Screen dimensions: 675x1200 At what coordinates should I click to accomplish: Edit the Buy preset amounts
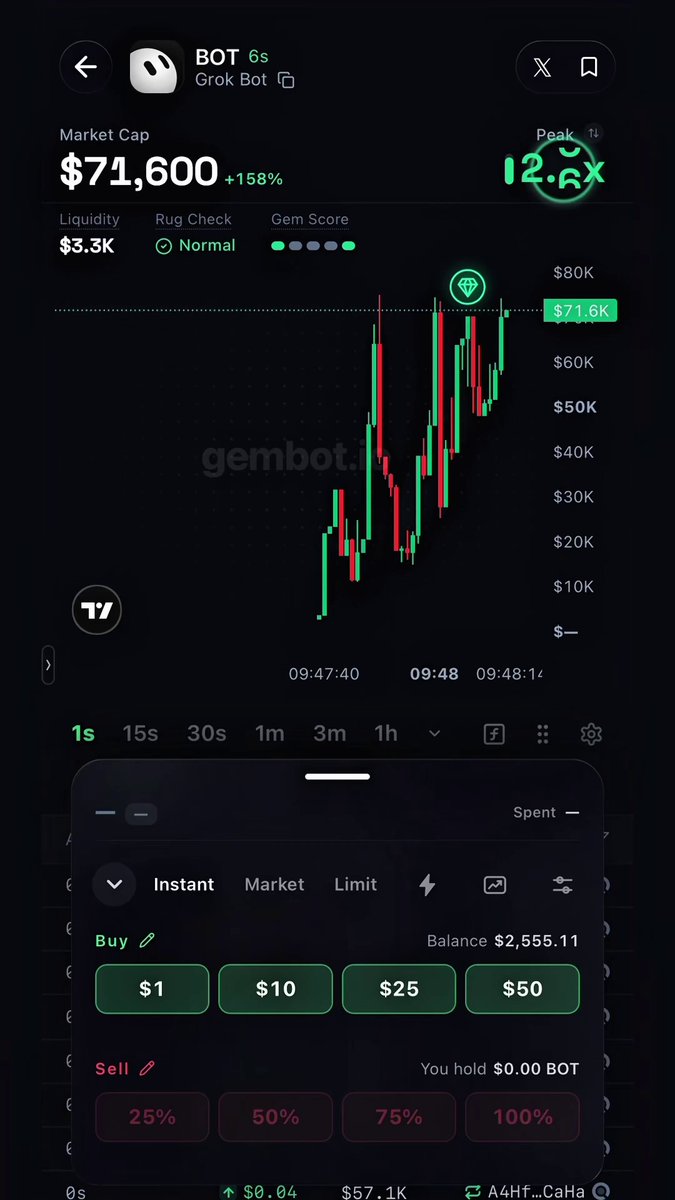point(148,940)
